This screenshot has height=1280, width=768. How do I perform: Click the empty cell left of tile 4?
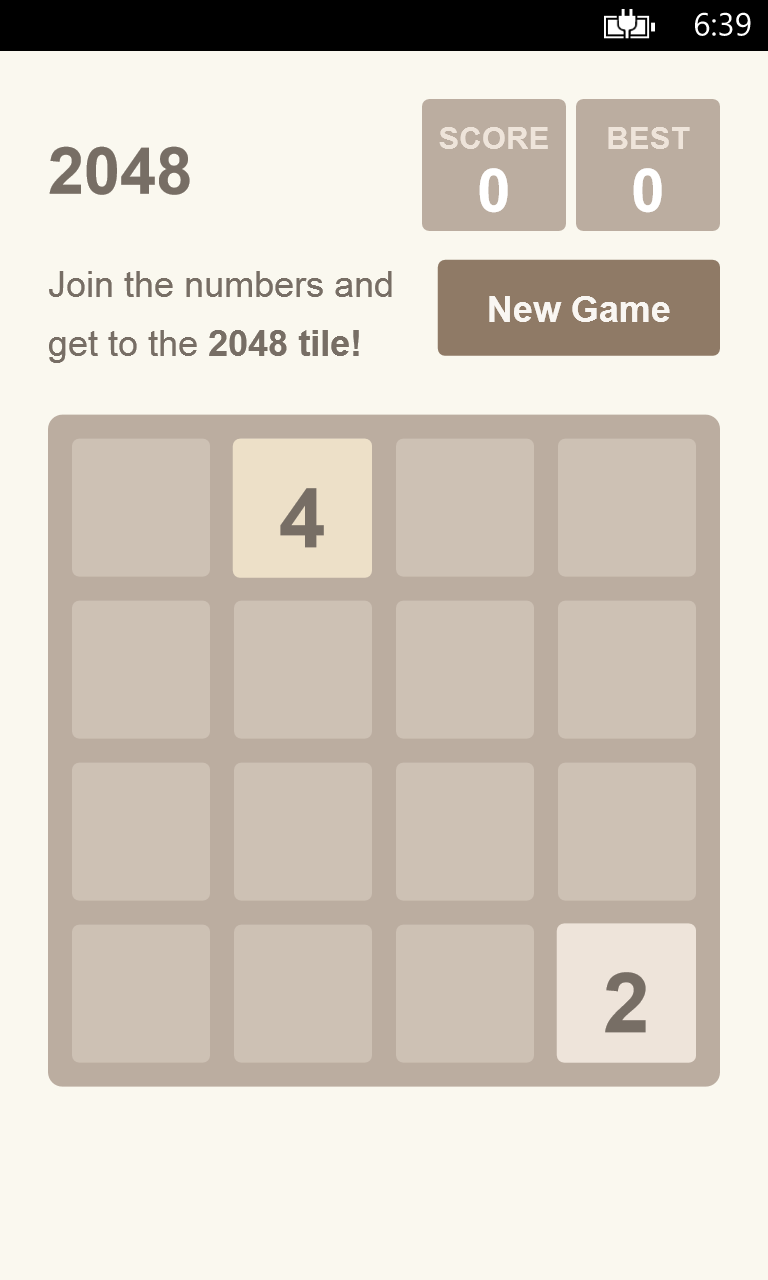[x=140, y=507]
